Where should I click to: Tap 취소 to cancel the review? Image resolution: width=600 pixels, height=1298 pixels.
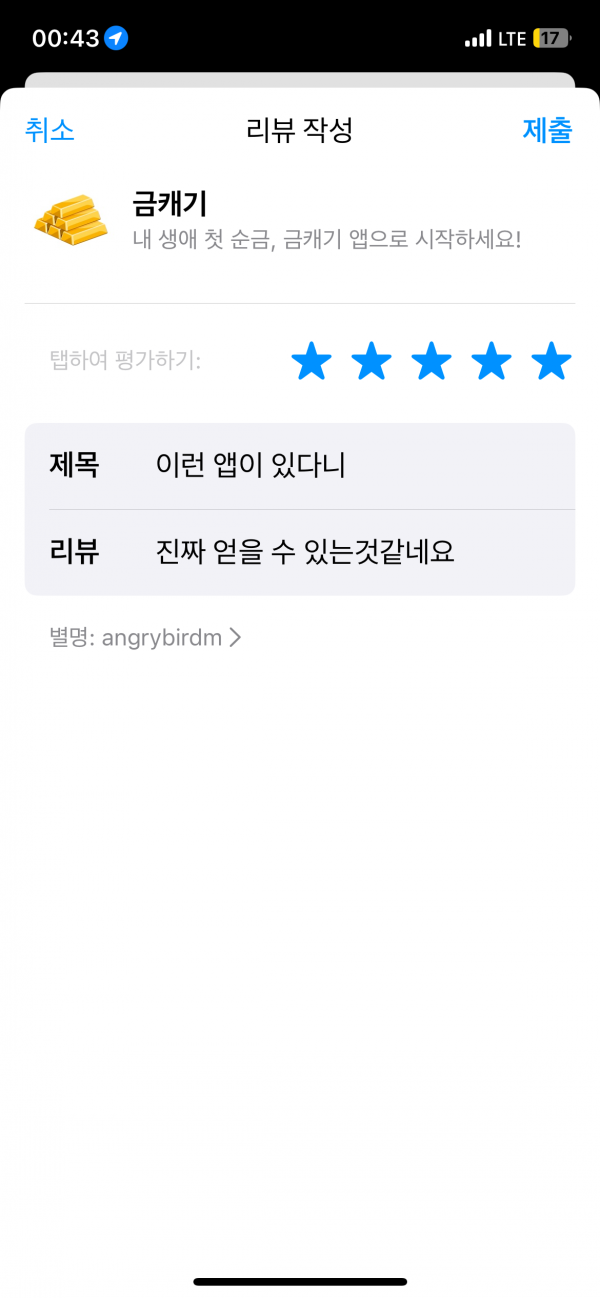click(x=50, y=130)
